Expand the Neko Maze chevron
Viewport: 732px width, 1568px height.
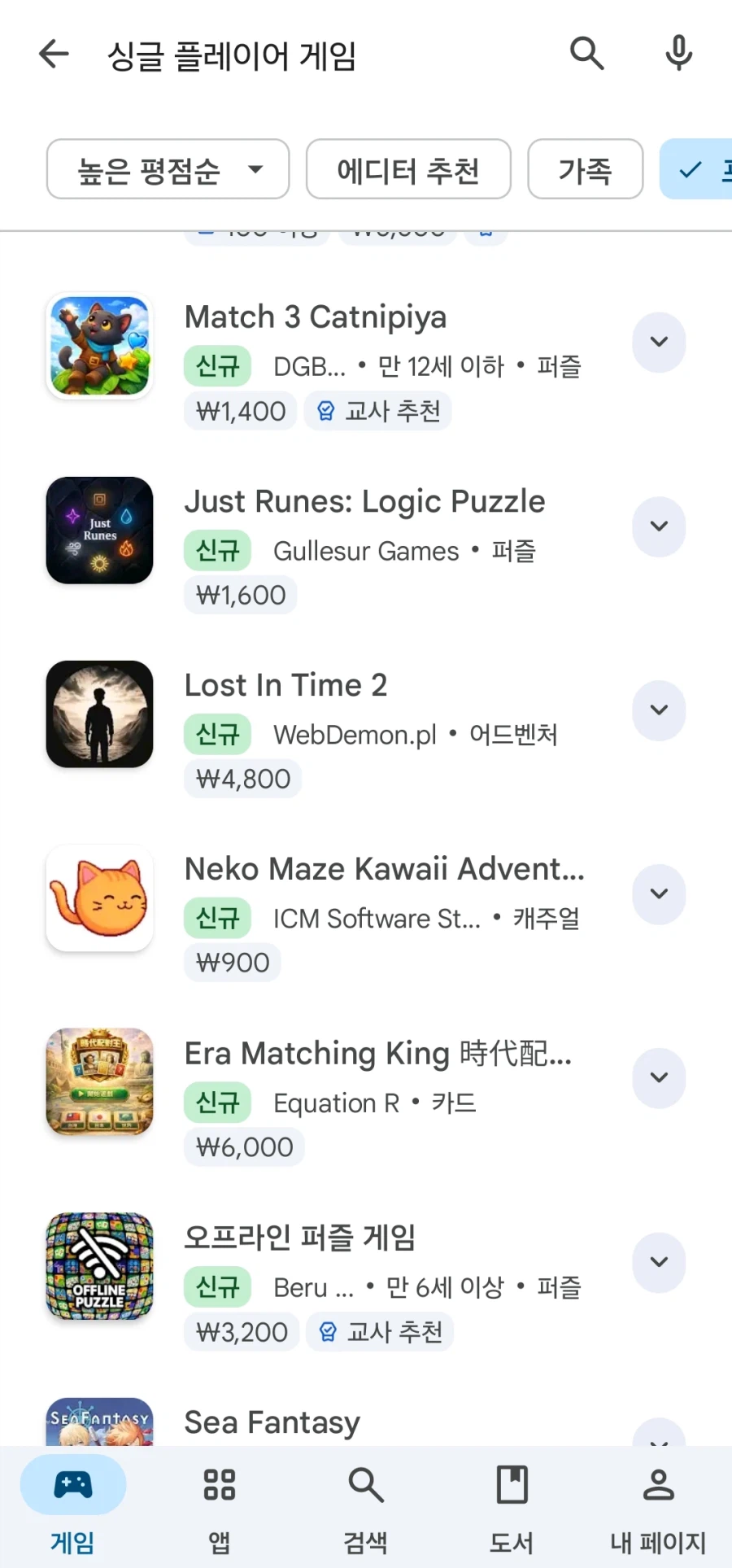[x=659, y=894]
